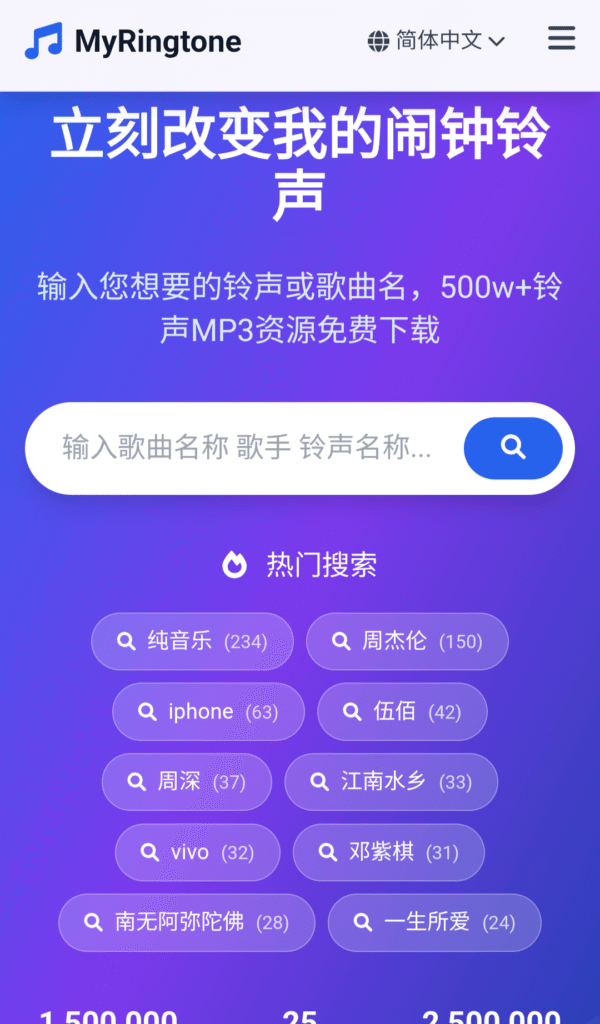Focus the 输入歌曲名称 search field
The image size is (600, 1024).
[247, 447]
